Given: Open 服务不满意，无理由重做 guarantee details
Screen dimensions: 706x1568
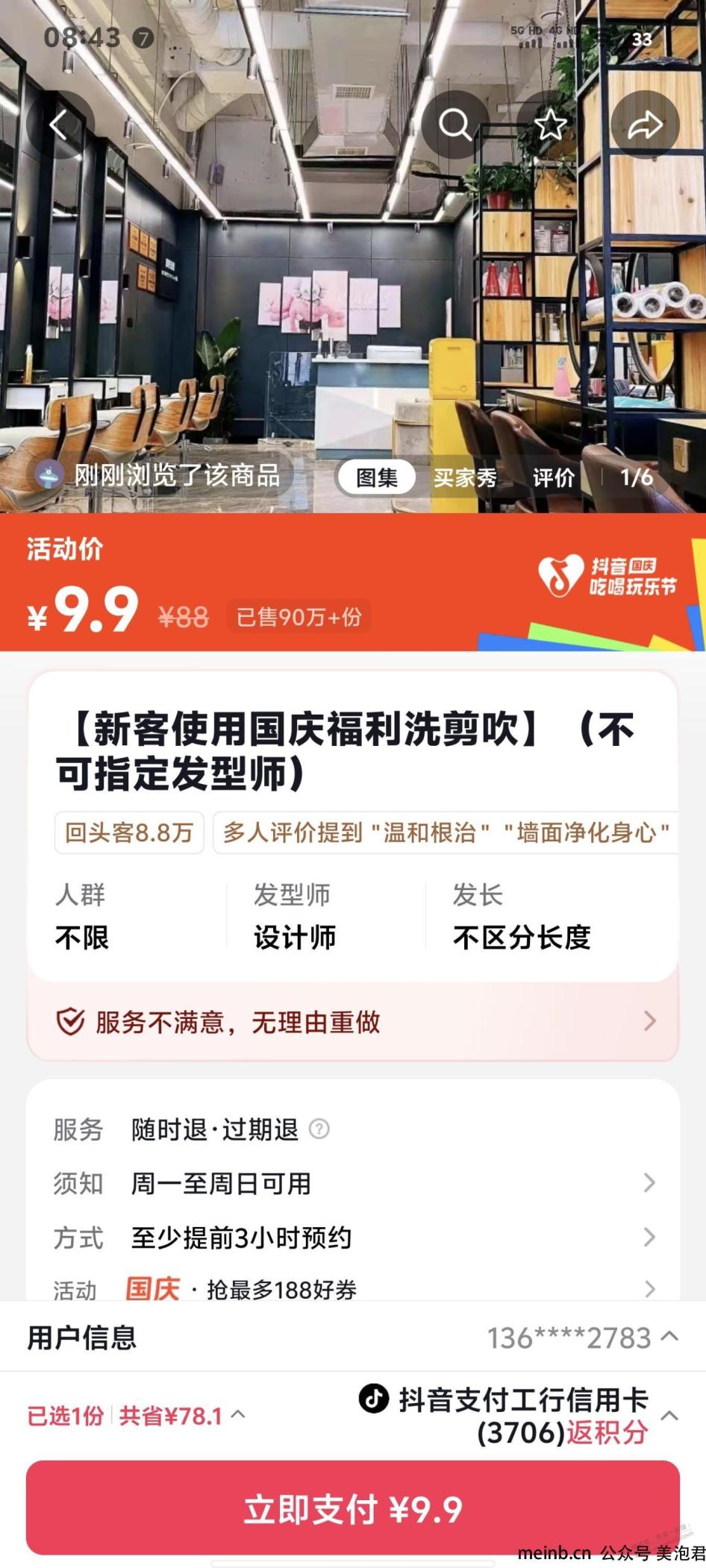Looking at the screenshot, I should (353, 1021).
